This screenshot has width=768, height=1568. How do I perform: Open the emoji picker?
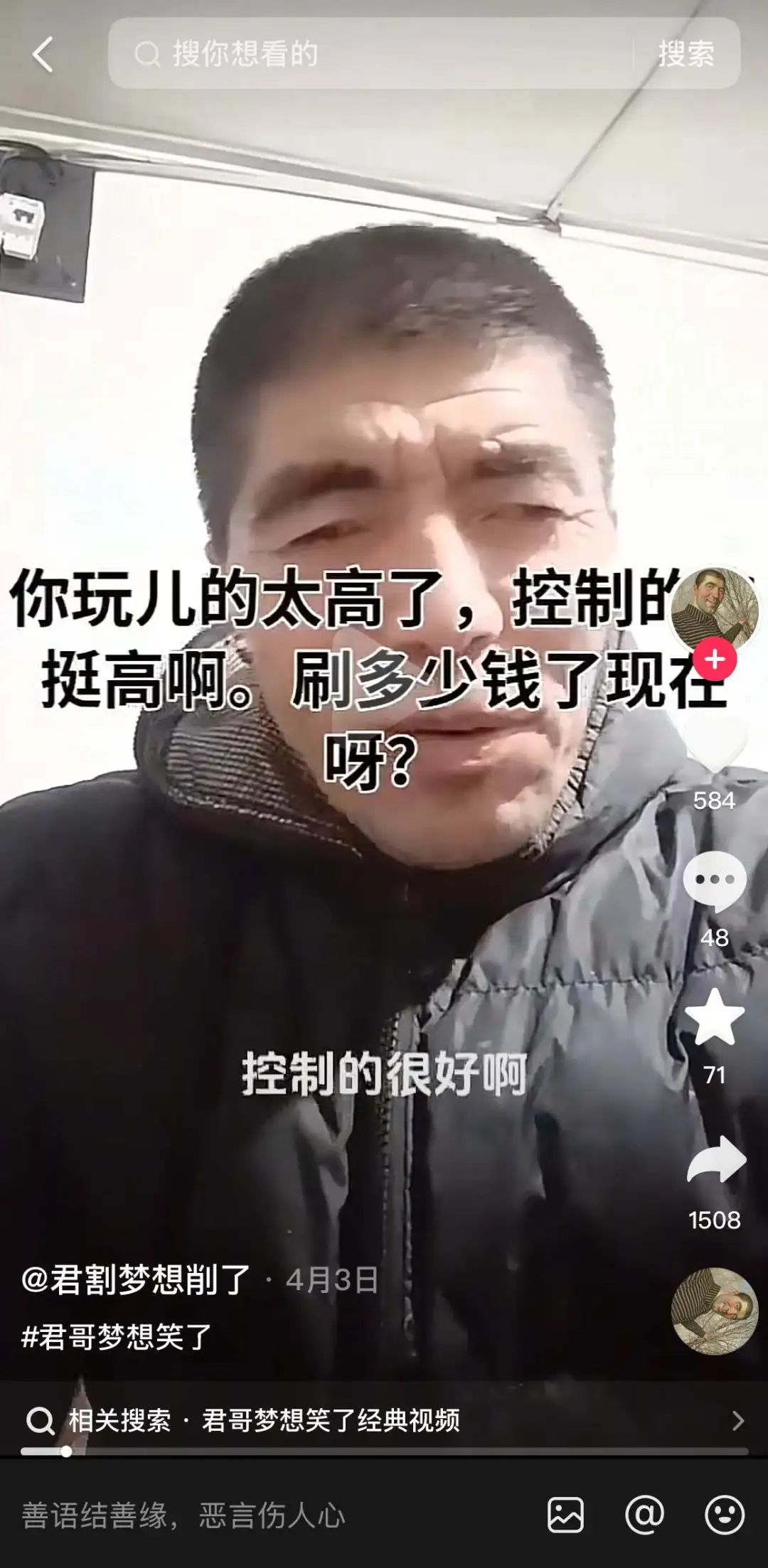click(x=724, y=1515)
